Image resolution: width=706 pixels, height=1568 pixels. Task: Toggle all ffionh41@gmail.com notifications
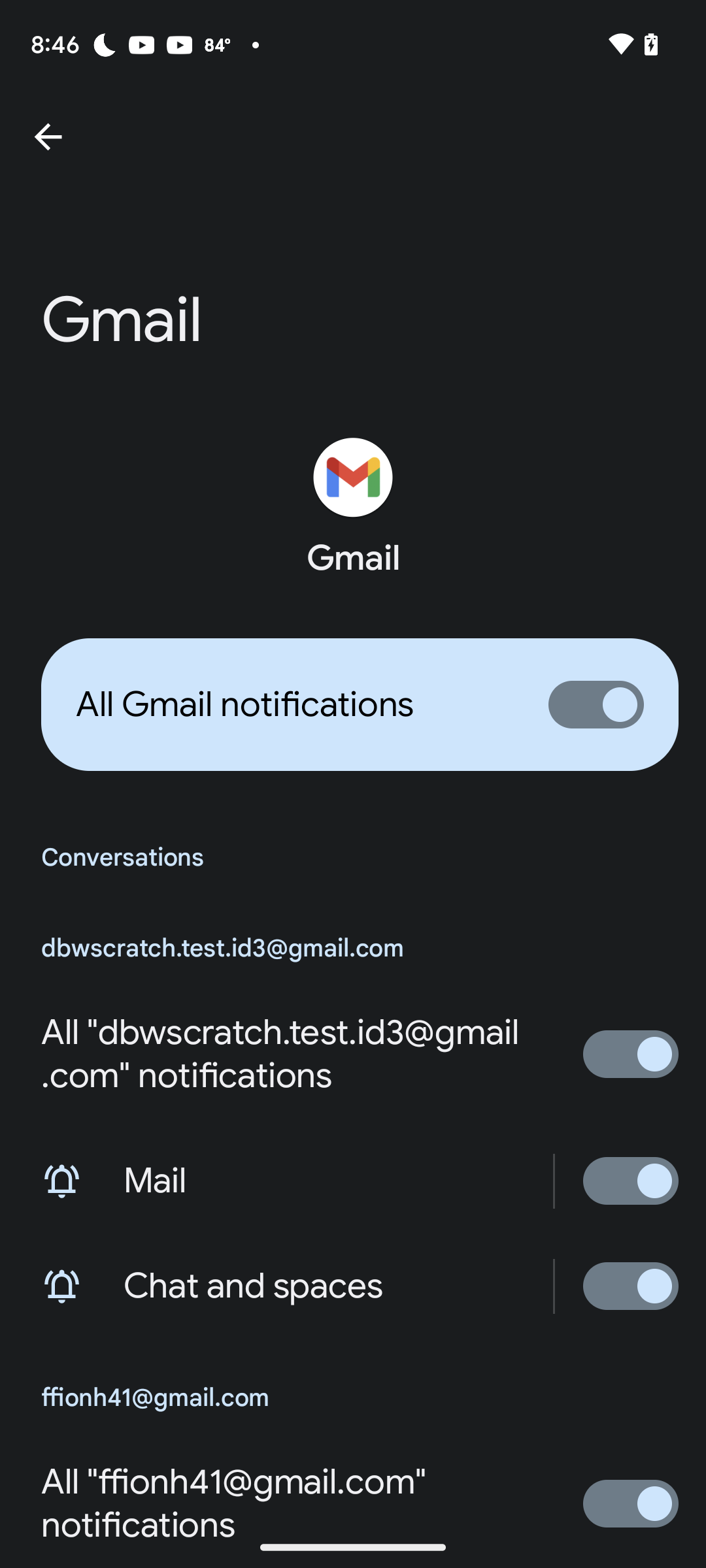pyautogui.click(x=630, y=1503)
